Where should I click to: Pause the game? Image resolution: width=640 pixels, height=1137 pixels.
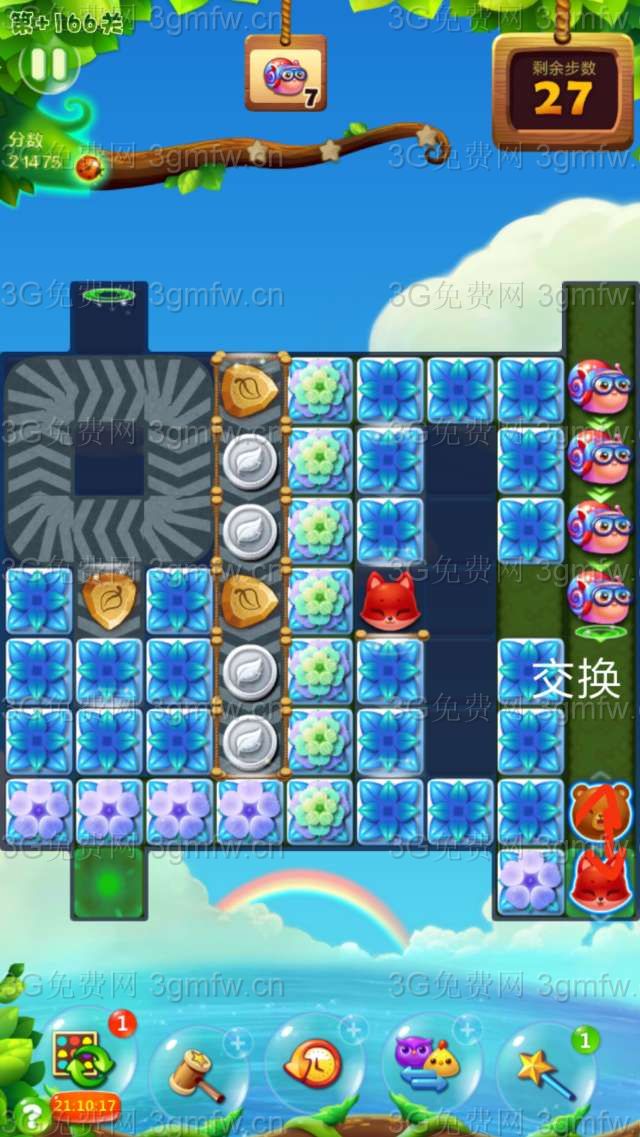(47, 65)
